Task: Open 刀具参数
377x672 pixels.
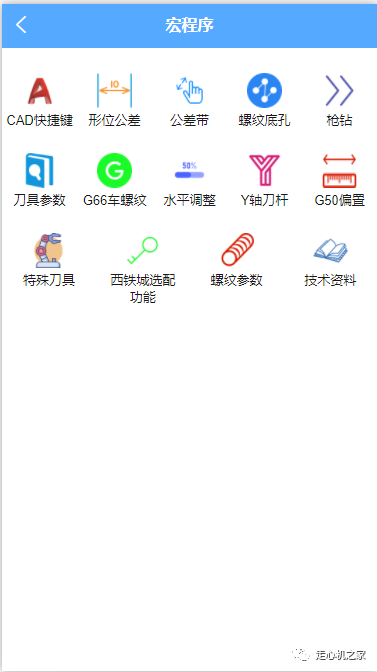Action: (x=39, y=180)
